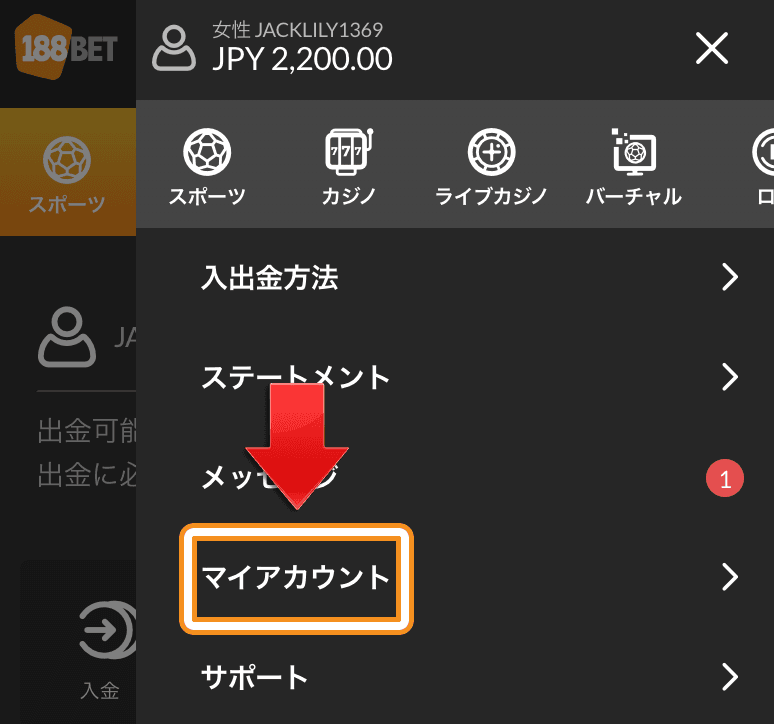Screen dimensions: 774x724
Task: Open the カジノ section
Action: tap(348, 167)
